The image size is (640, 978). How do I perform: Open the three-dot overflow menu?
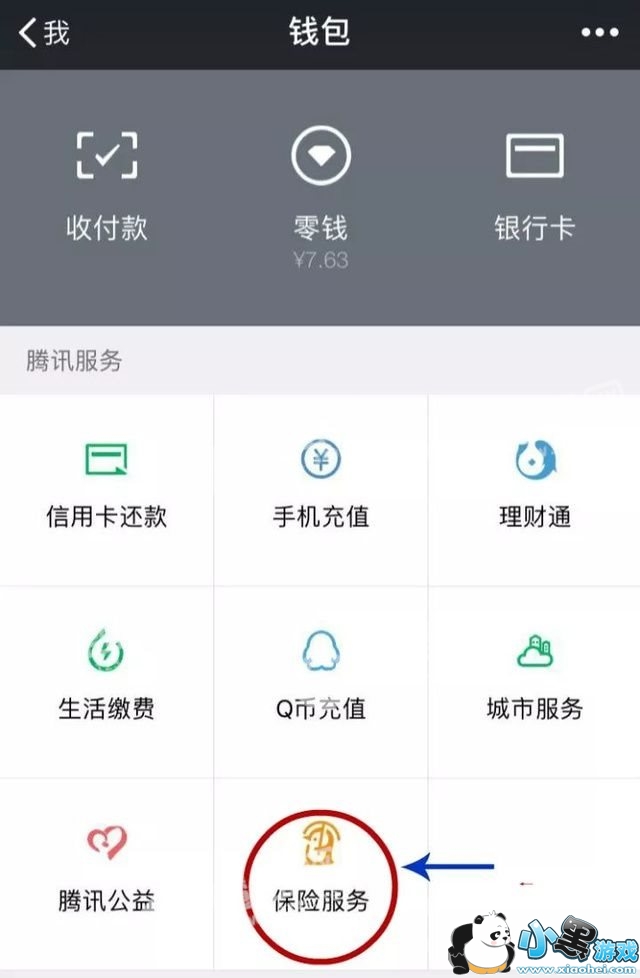tap(599, 33)
